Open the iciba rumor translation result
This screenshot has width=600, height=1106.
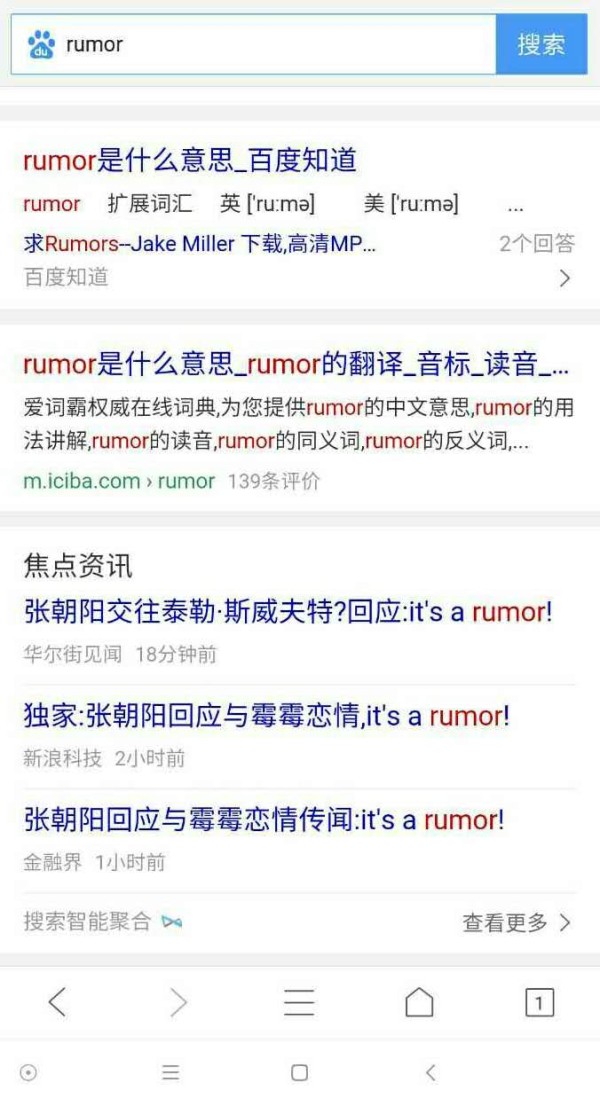click(296, 365)
